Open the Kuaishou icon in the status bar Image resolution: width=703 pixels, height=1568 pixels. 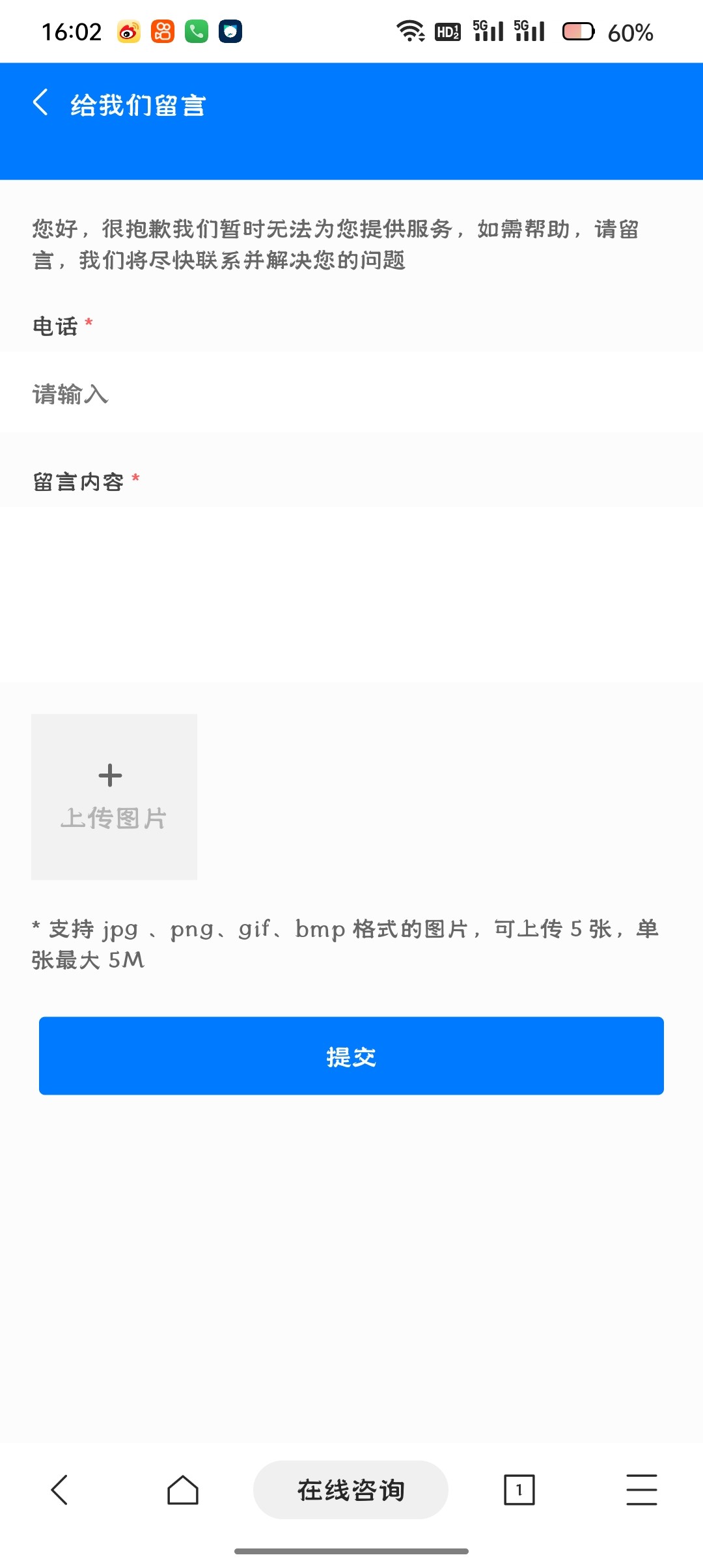click(x=161, y=31)
